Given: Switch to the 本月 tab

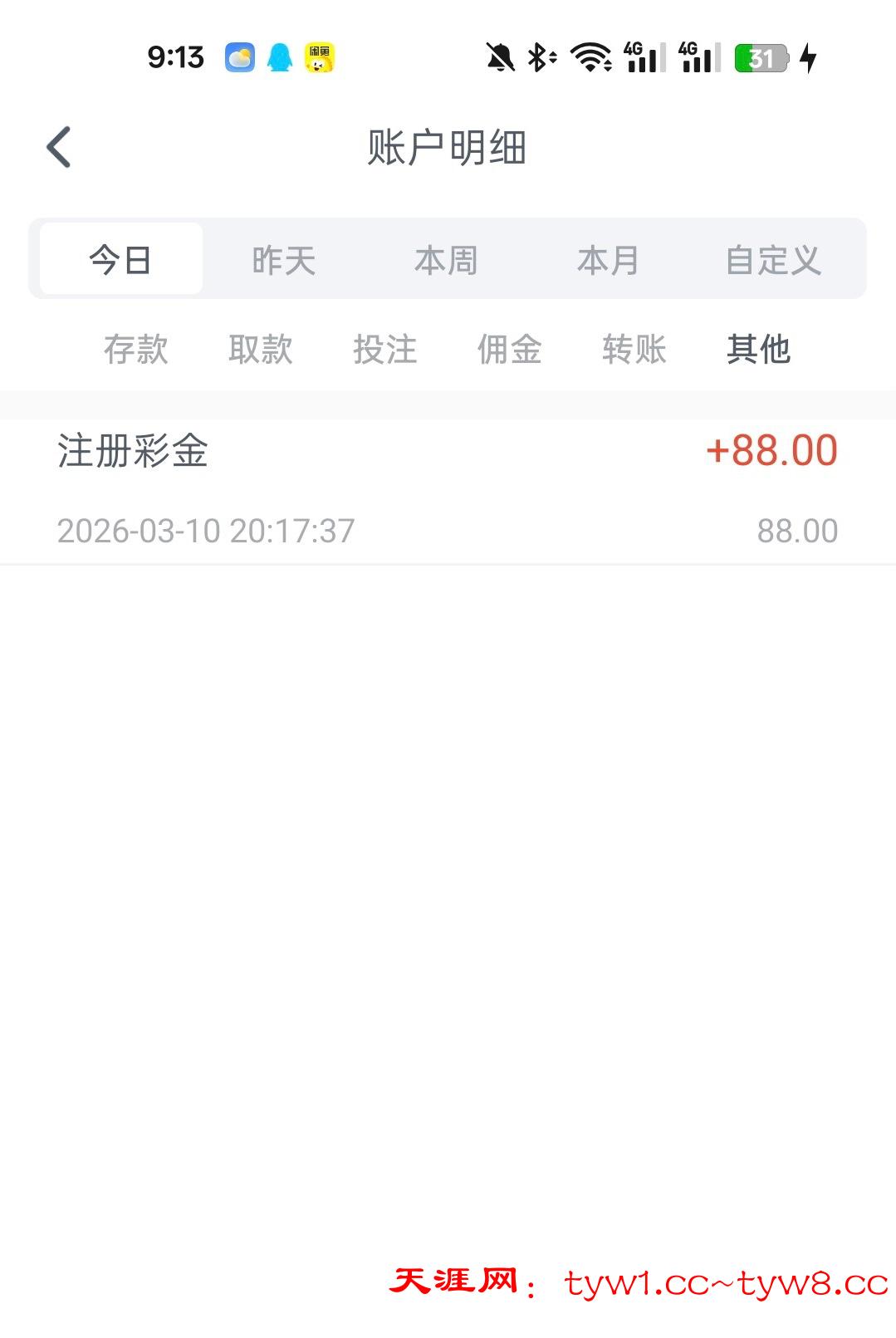Looking at the screenshot, I should coord(608,260).
